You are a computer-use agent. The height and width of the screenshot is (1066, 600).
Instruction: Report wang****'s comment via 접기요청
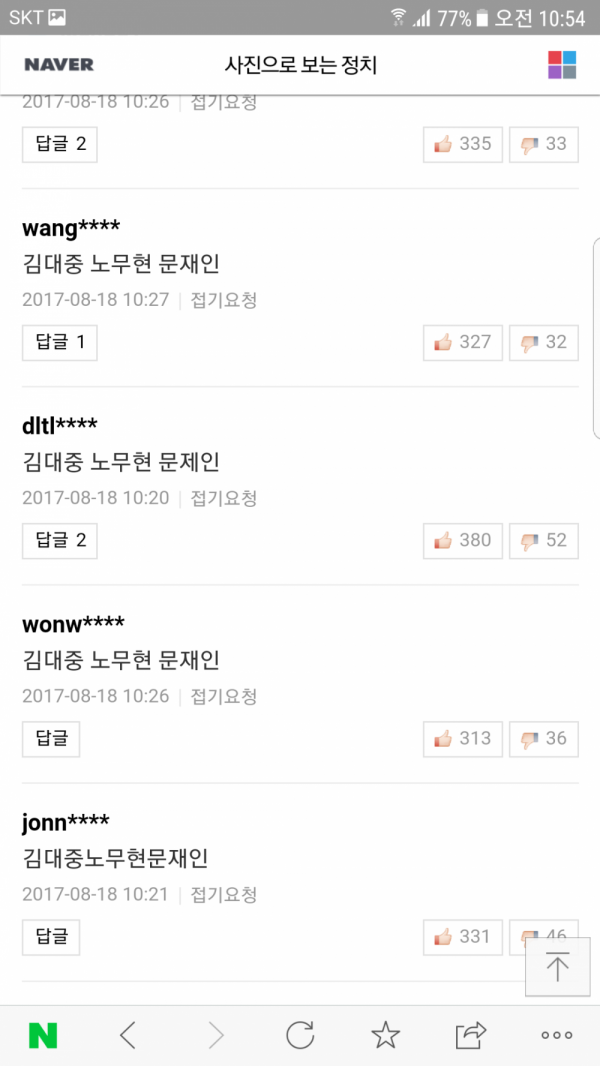[x=224, y=299]
